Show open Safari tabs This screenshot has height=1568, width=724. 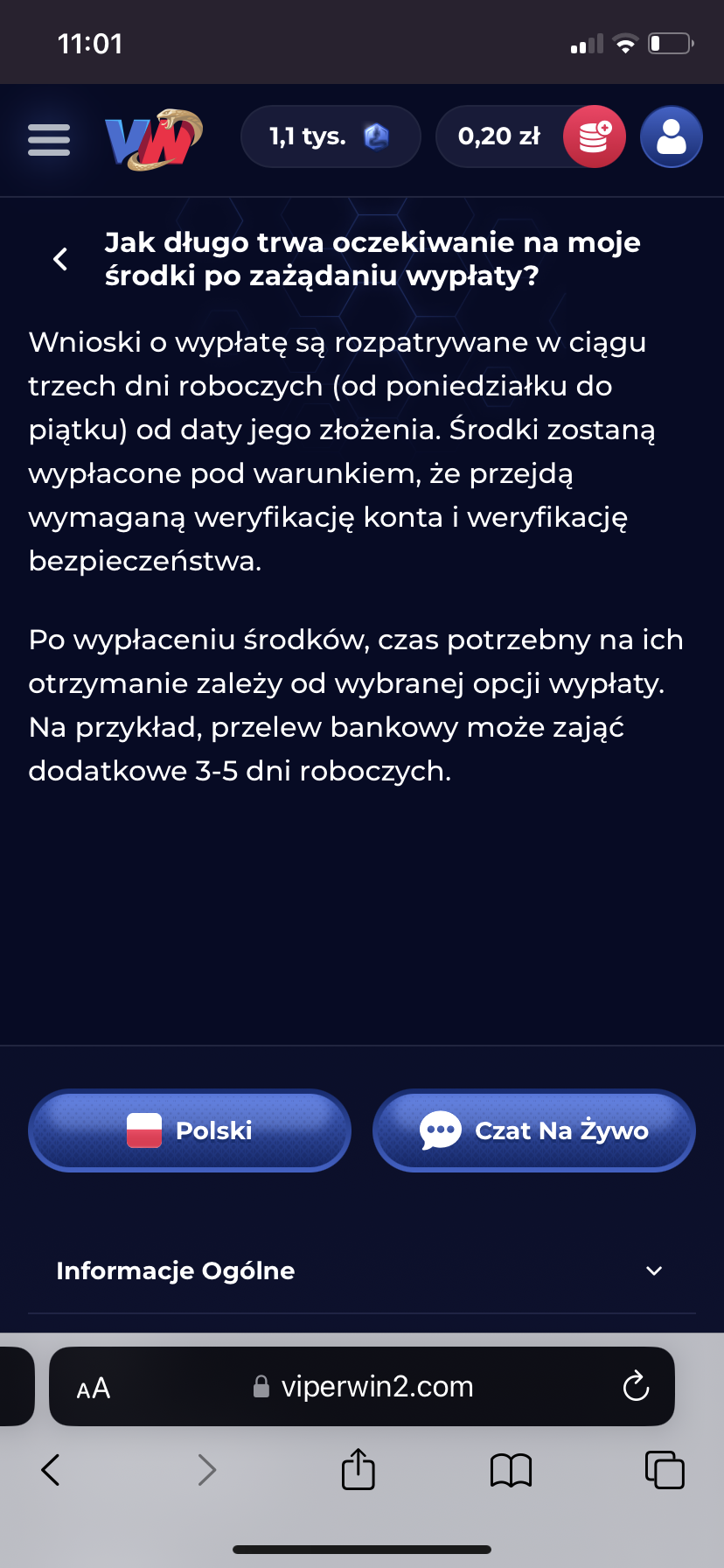coord(665,1469)
